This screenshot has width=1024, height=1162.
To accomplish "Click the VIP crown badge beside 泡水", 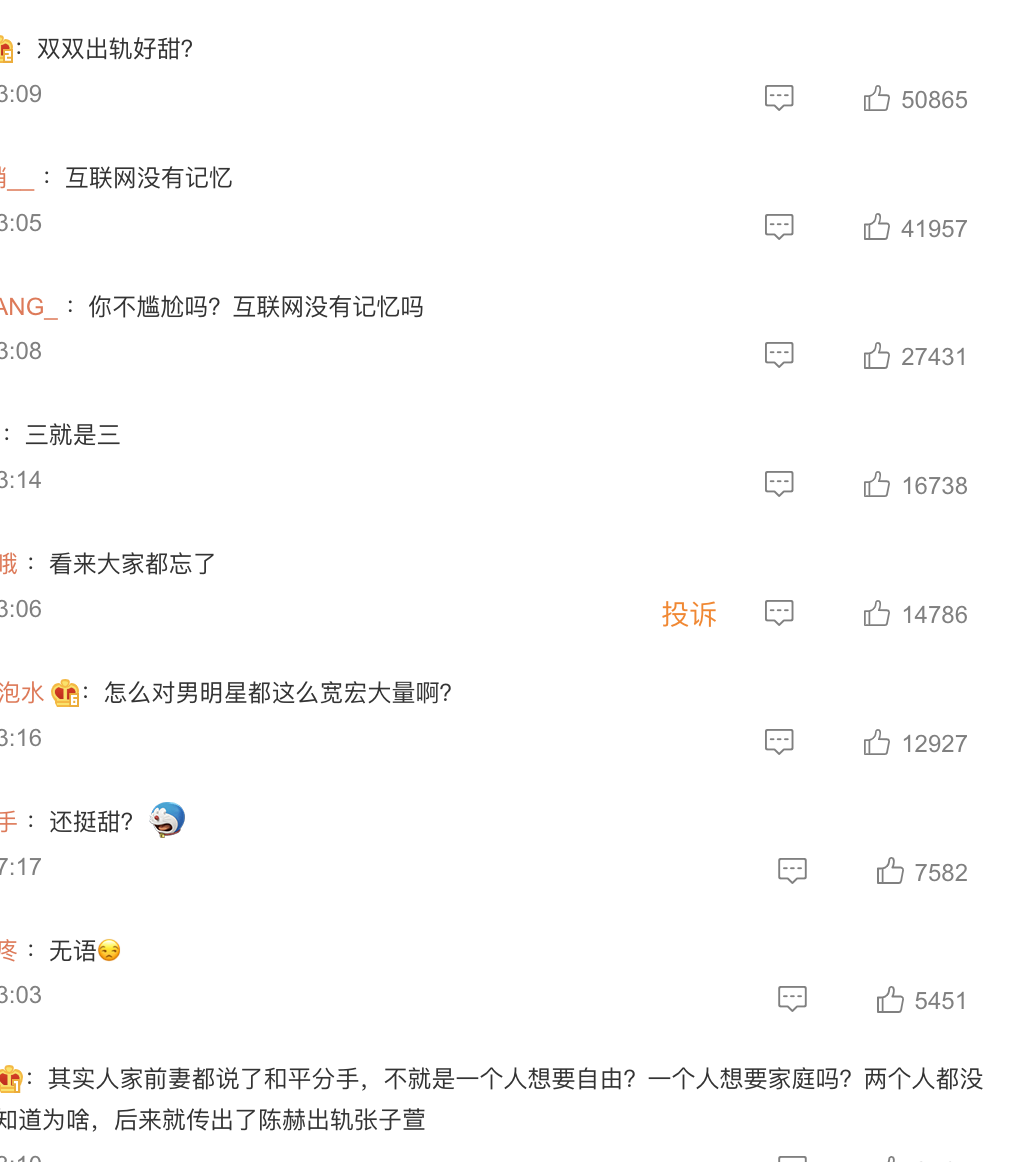I will 64,692.
